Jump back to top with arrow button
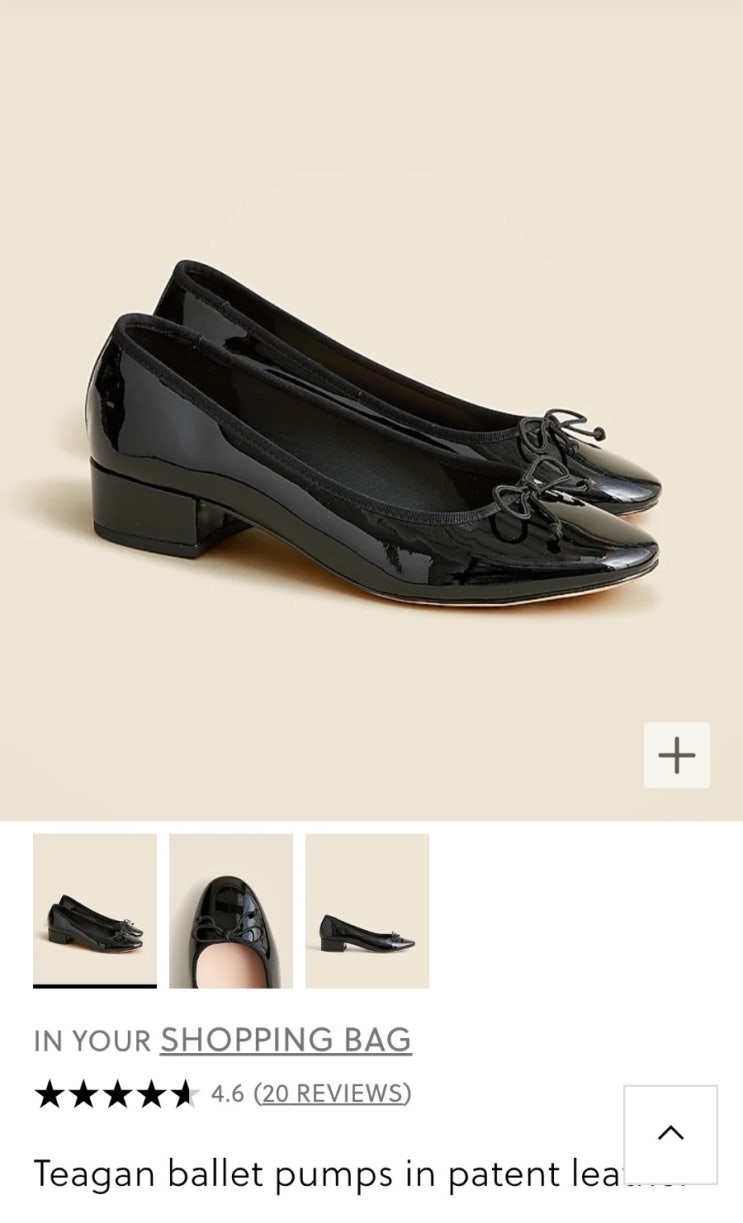Viewport: 743px width, 1223px height. tap(670, 1134)
